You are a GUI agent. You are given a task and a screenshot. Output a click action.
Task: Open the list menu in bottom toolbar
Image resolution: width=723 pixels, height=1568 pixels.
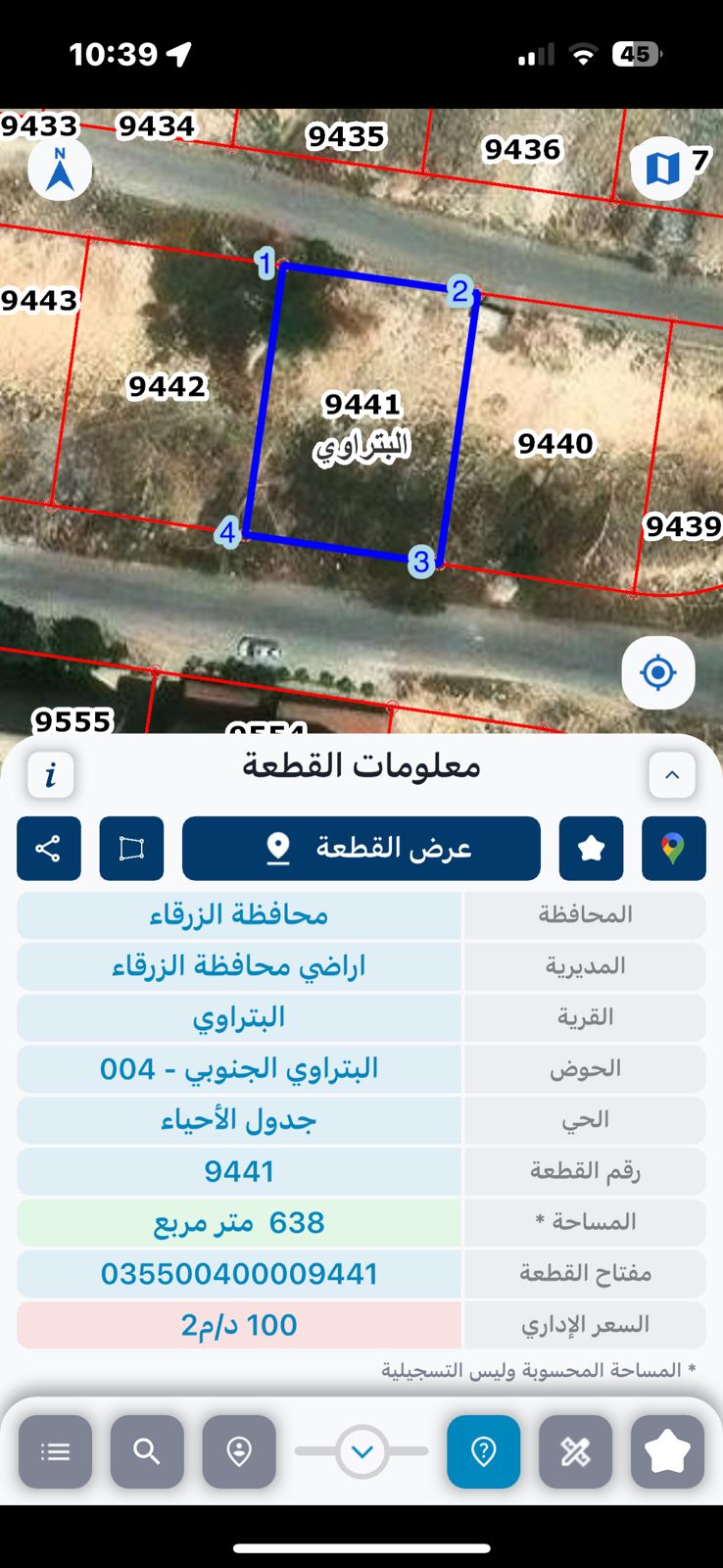coord(55,1451)
